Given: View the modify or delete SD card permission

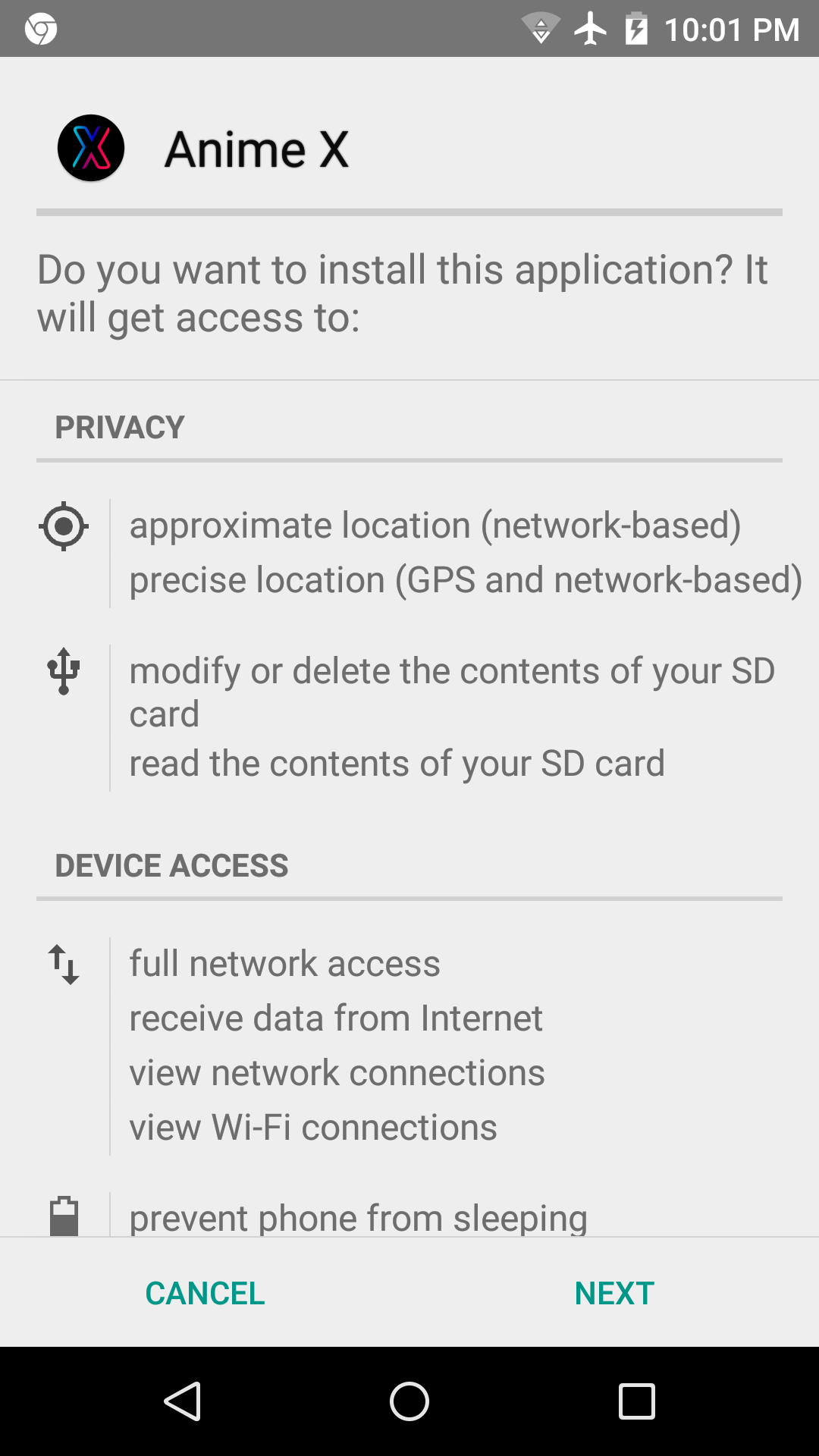Looking at the screenshot, I should 451,691.
